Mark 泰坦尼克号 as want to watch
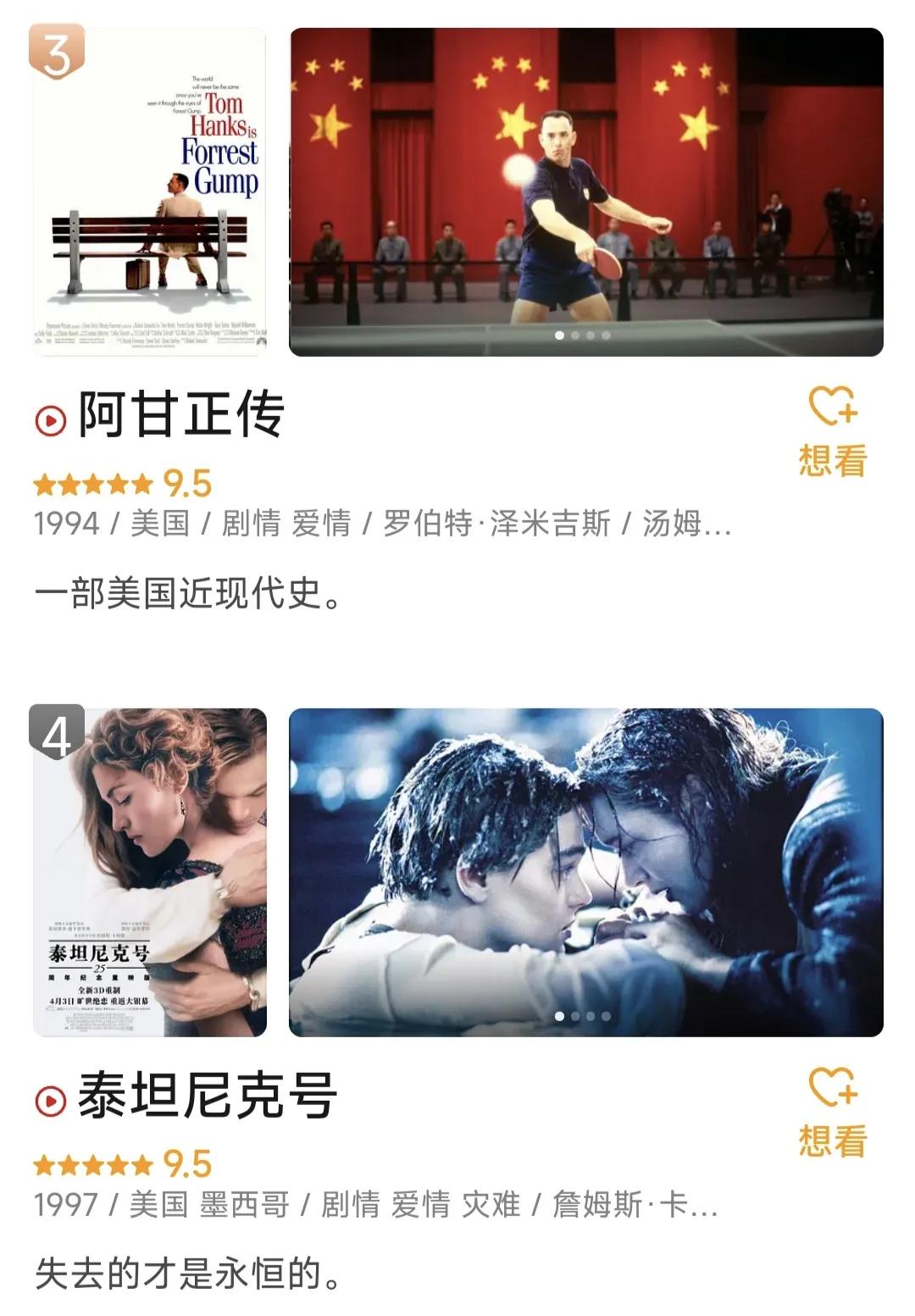Viewport: 915px width, 1316px height. tap(833, 1111)
